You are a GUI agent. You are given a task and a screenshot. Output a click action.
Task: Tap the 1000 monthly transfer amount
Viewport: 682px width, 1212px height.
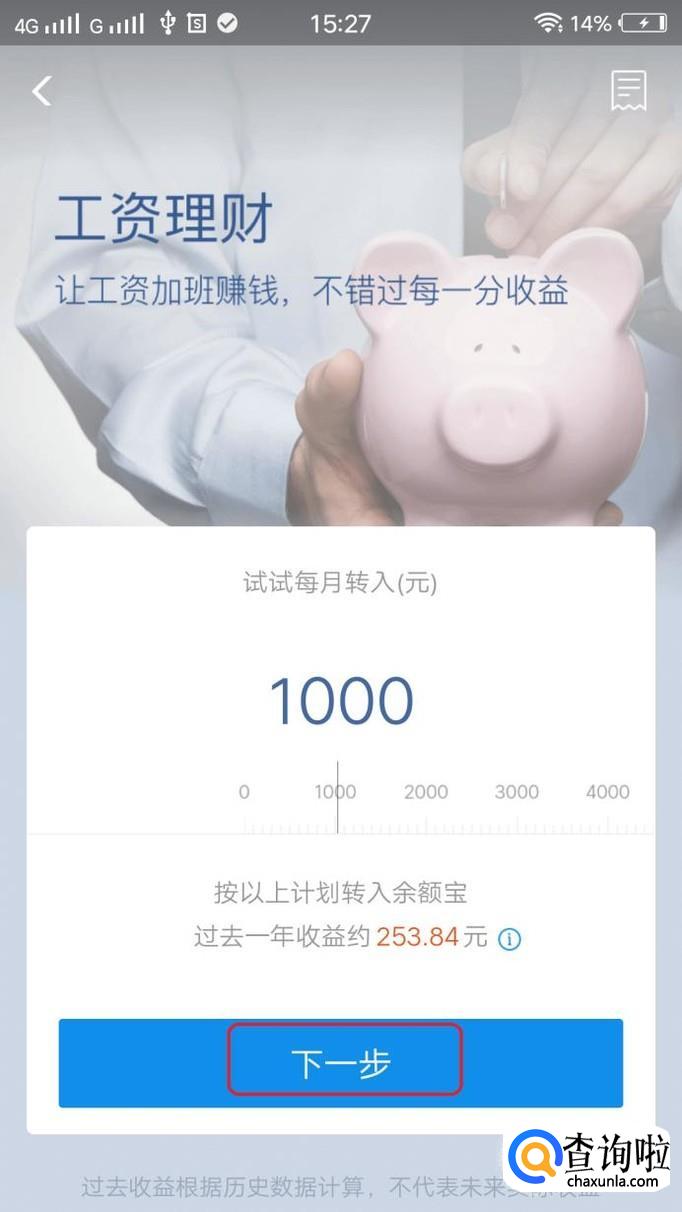click(x=341, y=701)
